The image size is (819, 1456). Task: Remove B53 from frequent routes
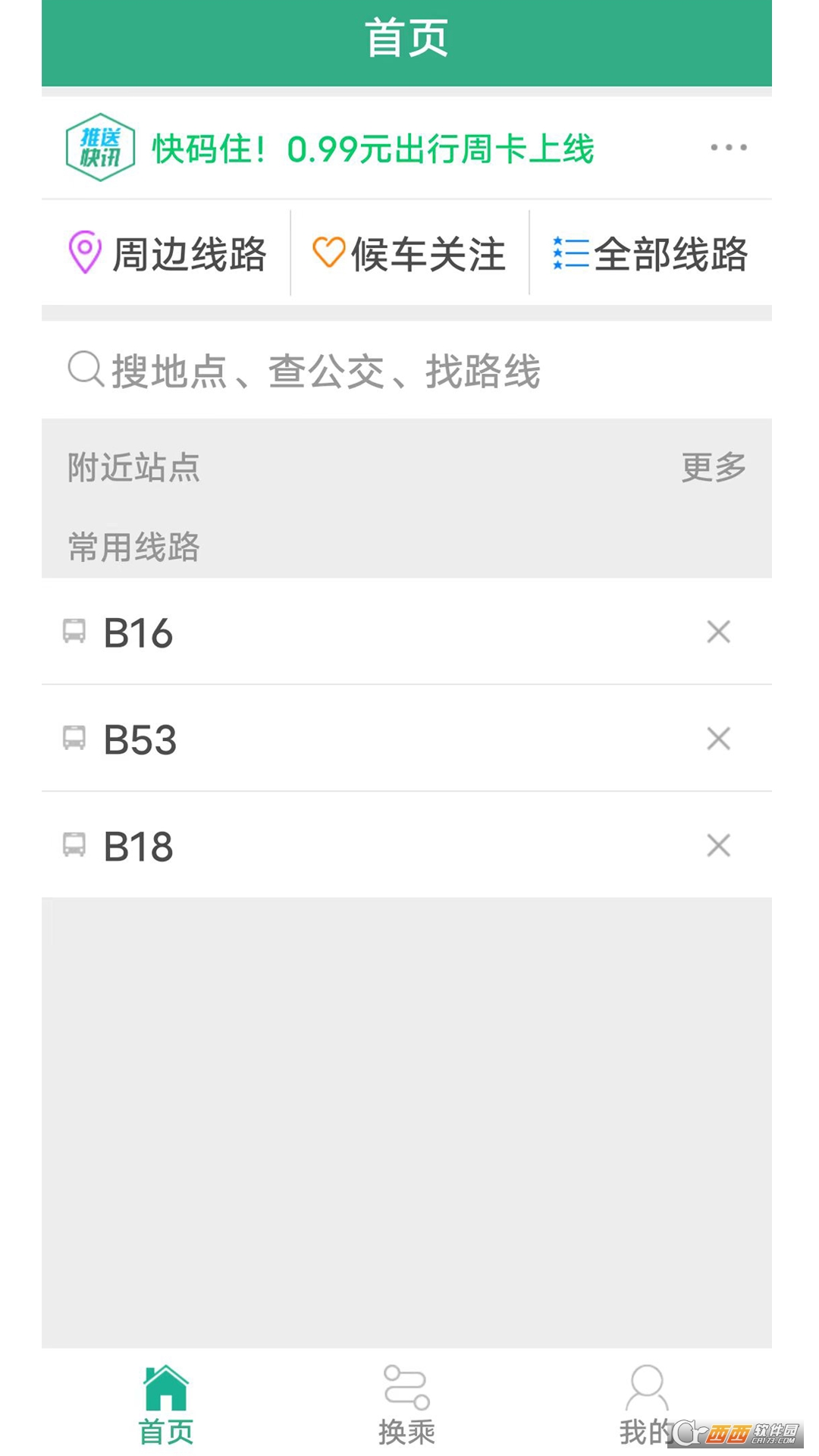[x=718, y=739]
